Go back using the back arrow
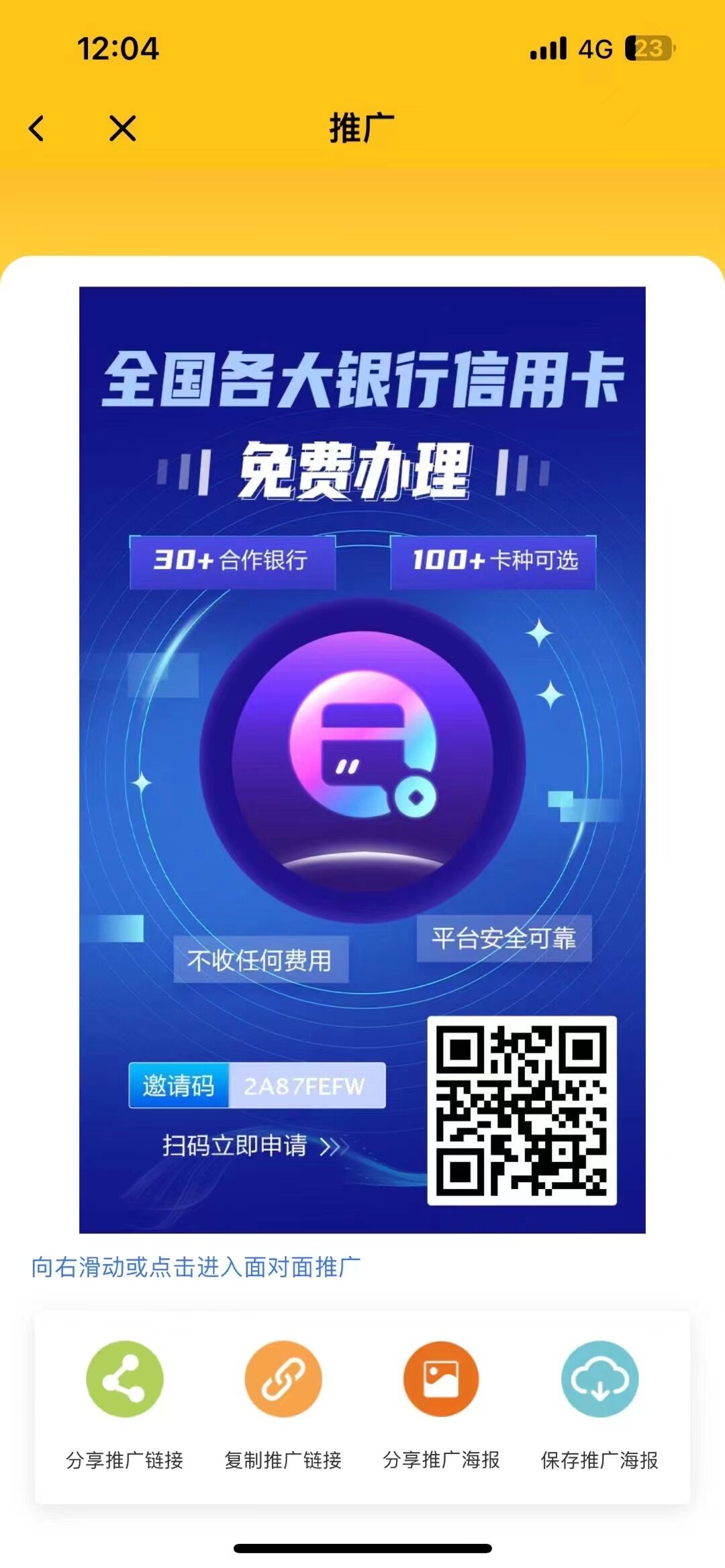Viewport: 725px width, 1568px height. (x=37, y=128)
